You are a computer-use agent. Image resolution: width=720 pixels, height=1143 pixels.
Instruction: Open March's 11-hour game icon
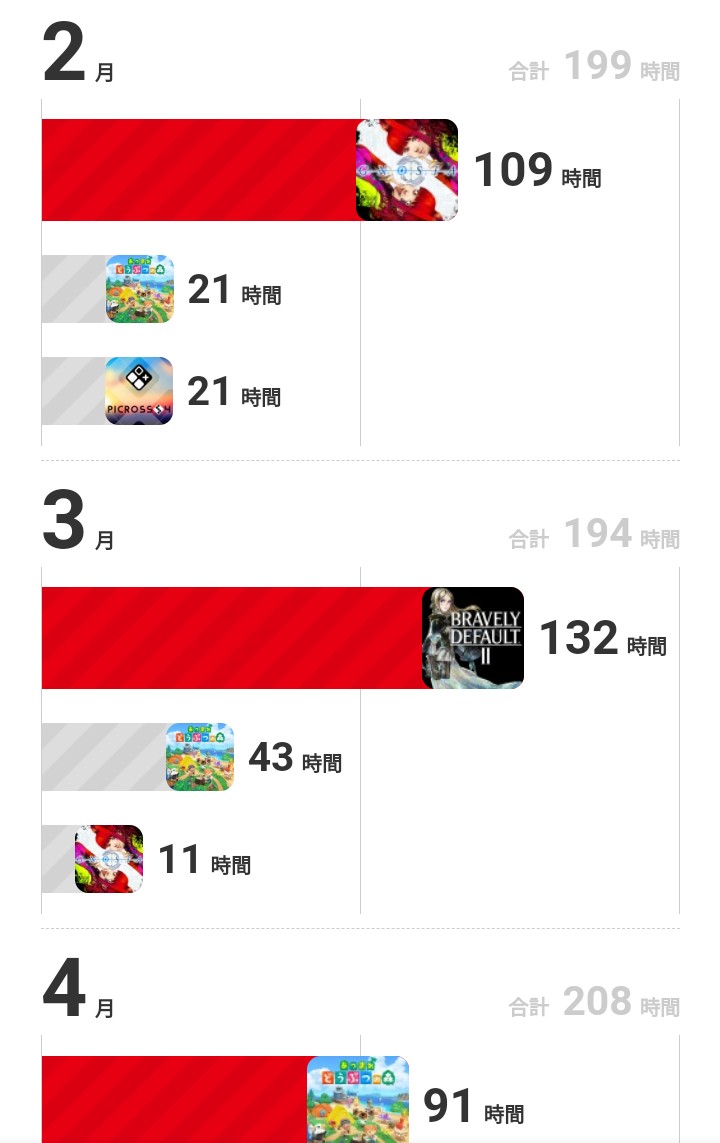click(109, 859)
